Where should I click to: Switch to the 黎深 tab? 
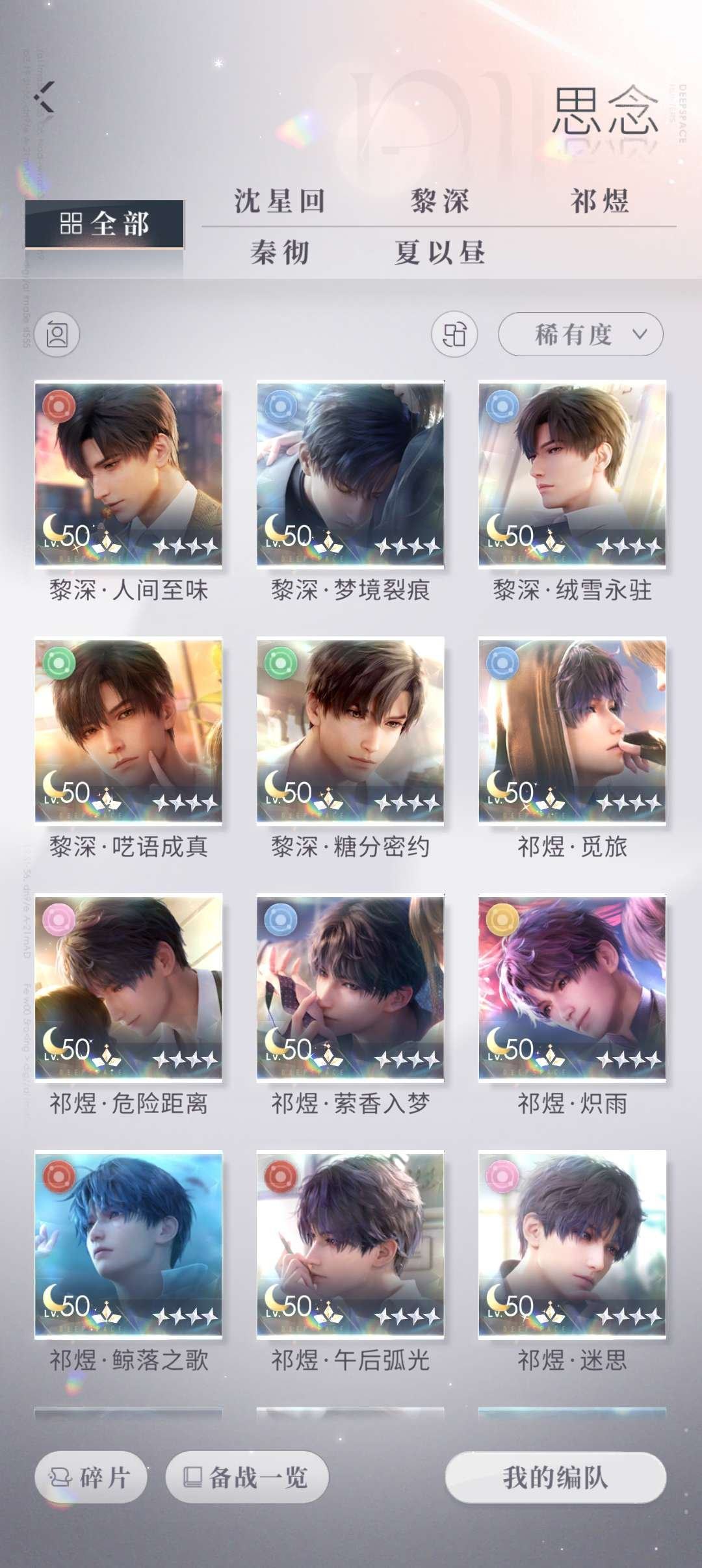tap(439, 201)
